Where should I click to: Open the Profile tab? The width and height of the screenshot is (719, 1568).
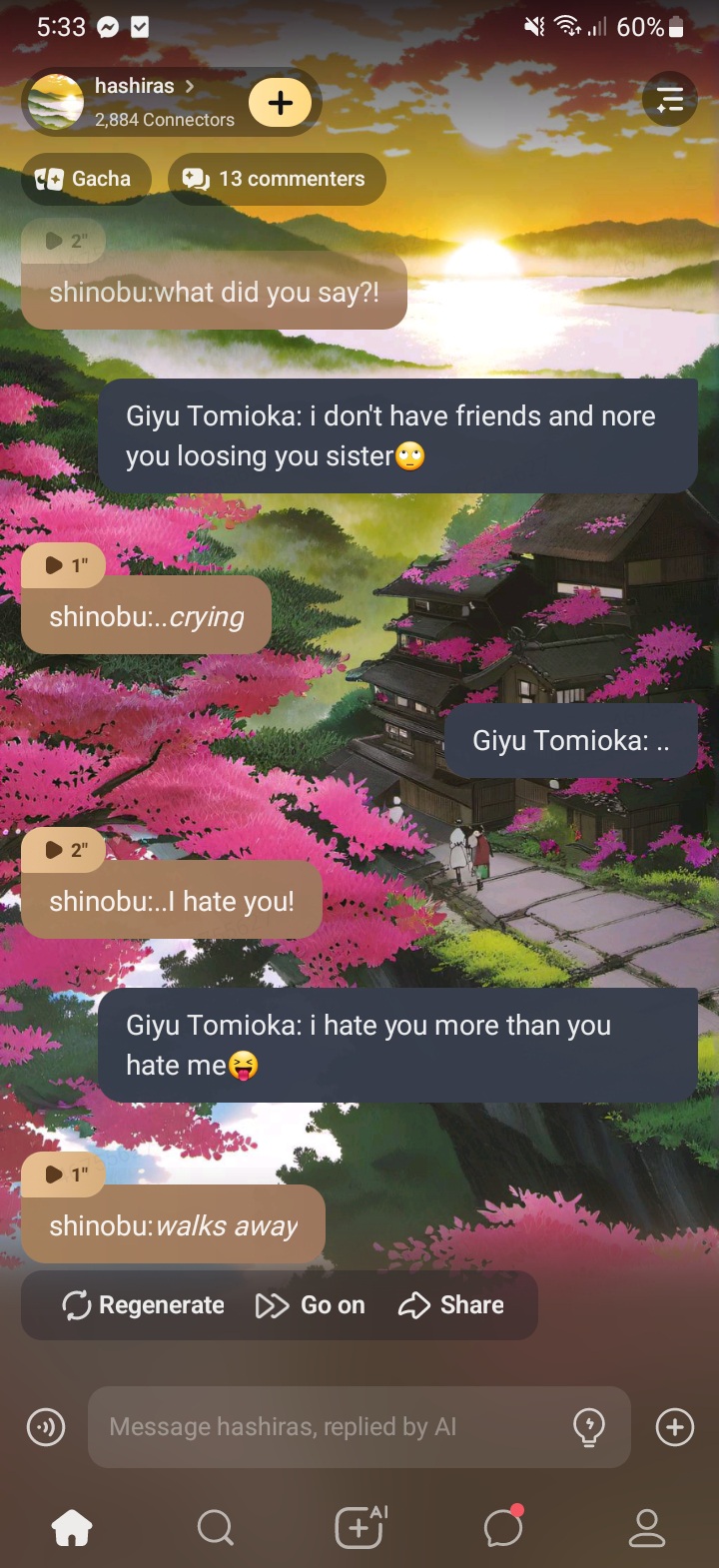point(647,1527)
